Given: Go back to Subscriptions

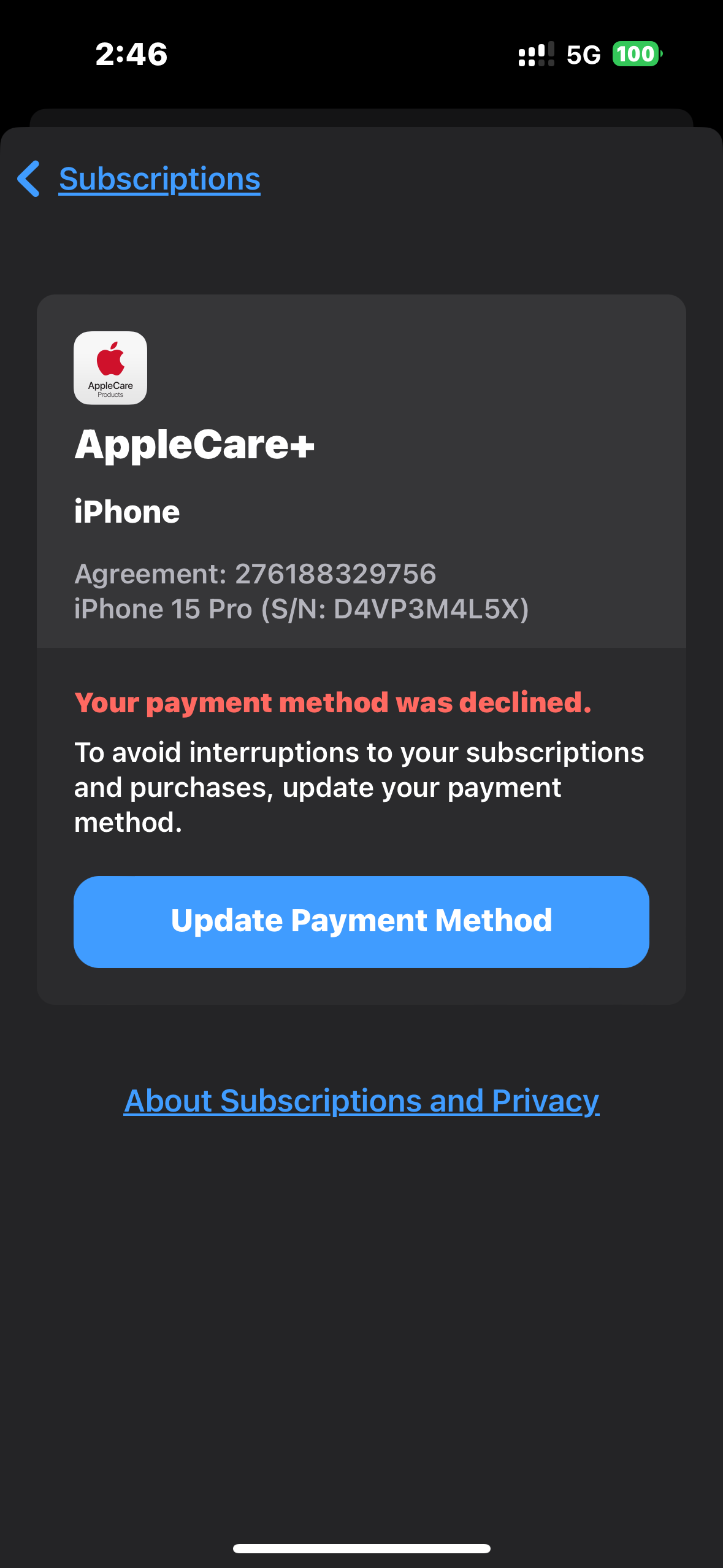Looking at the screenshot, I should click(139, 179).
